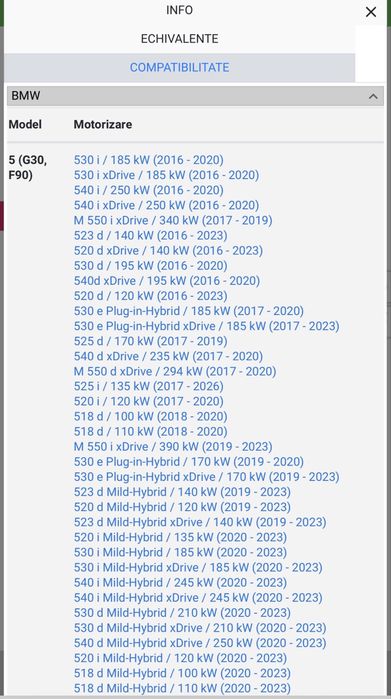Open 518 d Mild-Hybrid / 110 kW link
The width and height of the screenshot is (391, 699).
coord(182,688)
